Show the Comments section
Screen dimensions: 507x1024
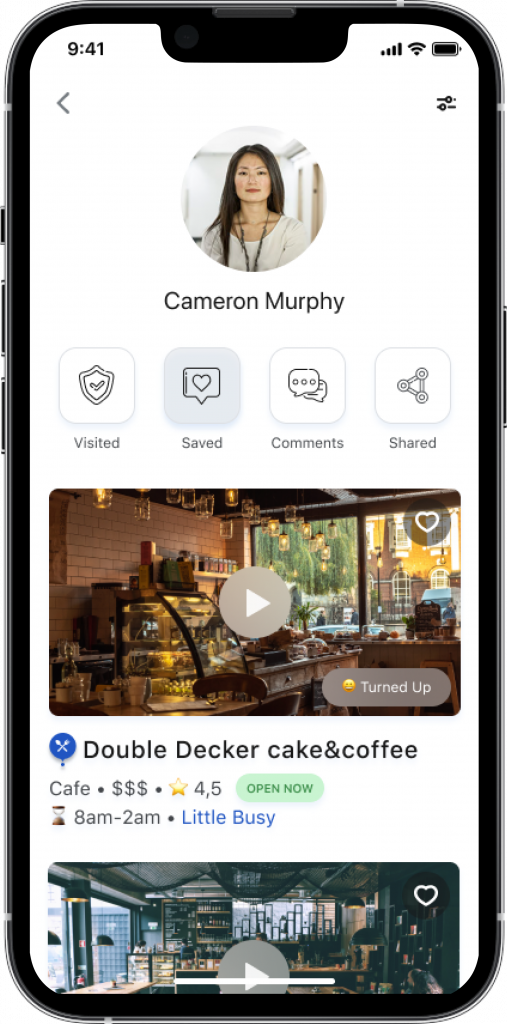pos(307,385)
